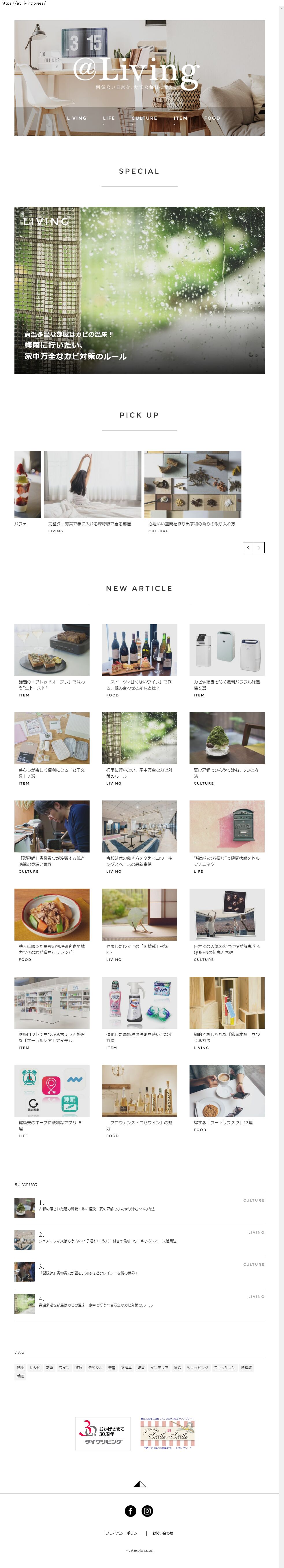Open the LIVING menu in the header
Image resolution: width=284 pixels, height=1568 pixels.
pos(77,118)
